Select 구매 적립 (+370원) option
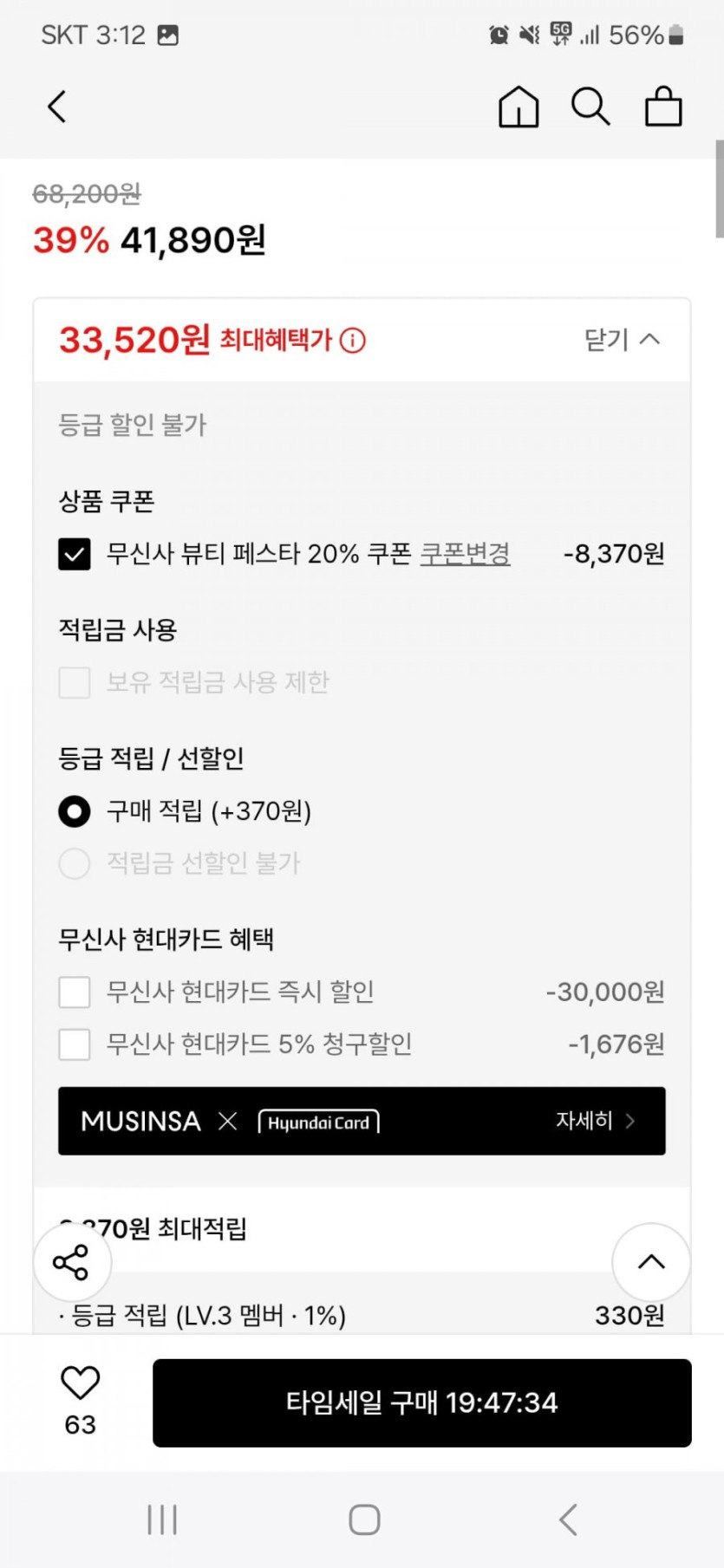Image resolution: width=724 pixels, height=1568 pixels. tap(75, 811)
